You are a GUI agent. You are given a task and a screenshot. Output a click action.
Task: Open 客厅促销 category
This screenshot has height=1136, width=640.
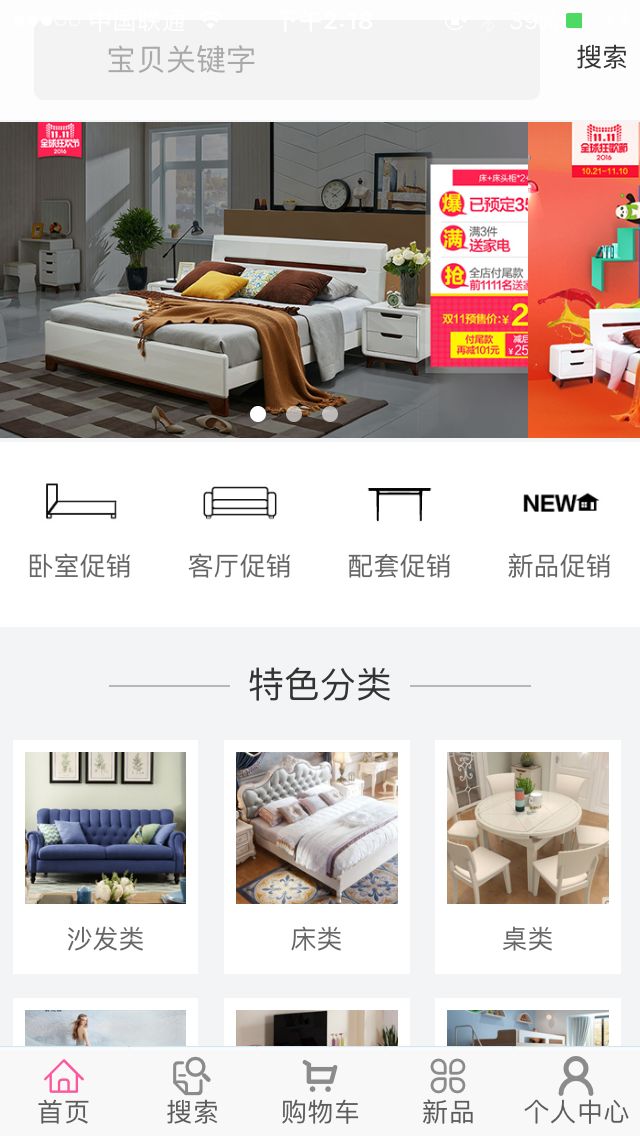[x=240, y=530]
